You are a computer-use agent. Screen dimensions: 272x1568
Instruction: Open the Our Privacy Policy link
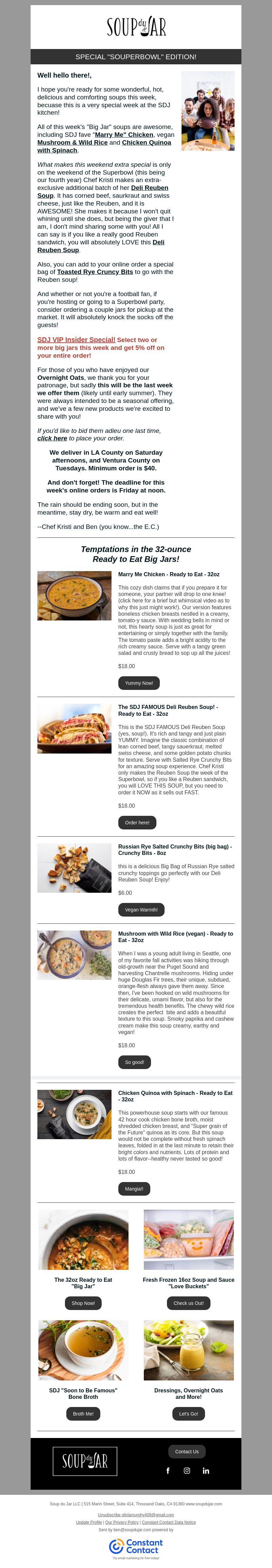pos(122,1522)
